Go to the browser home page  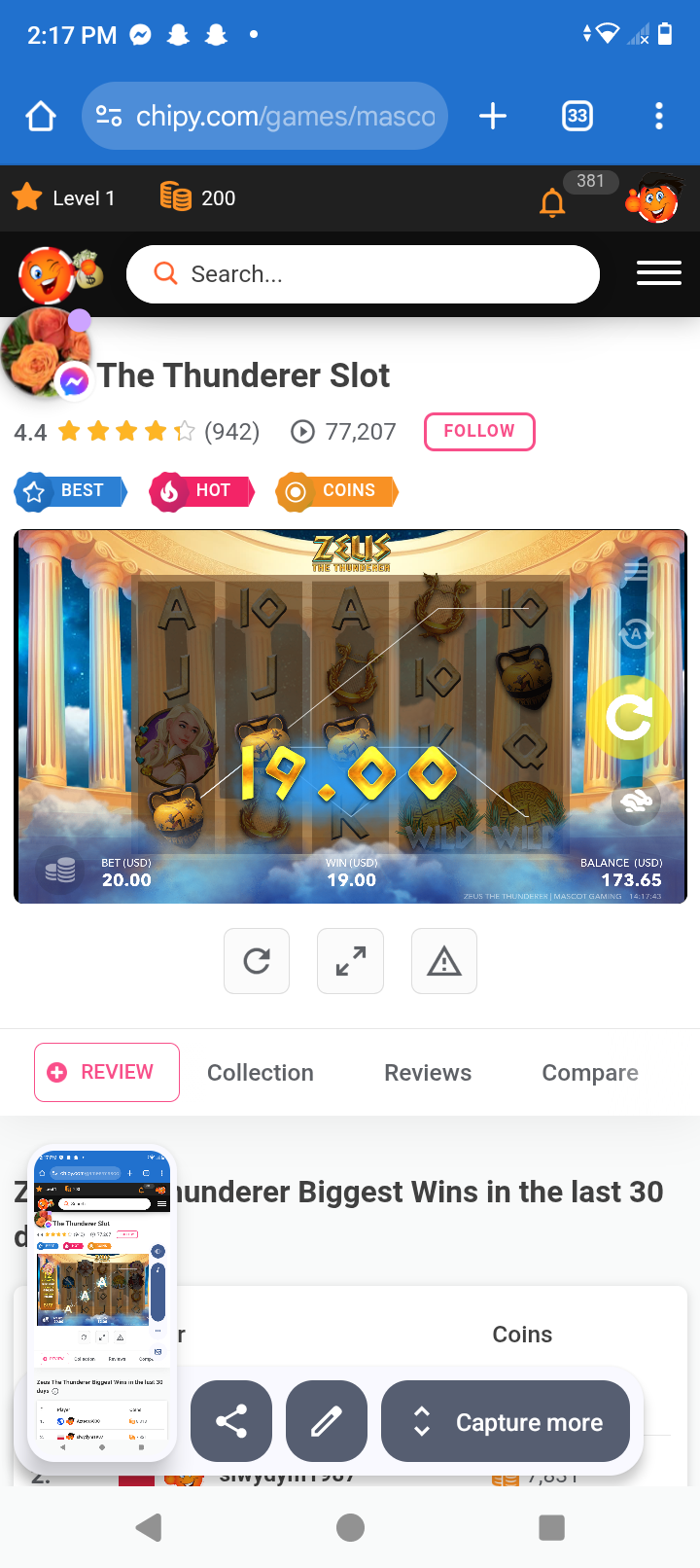tap(41, 117)
